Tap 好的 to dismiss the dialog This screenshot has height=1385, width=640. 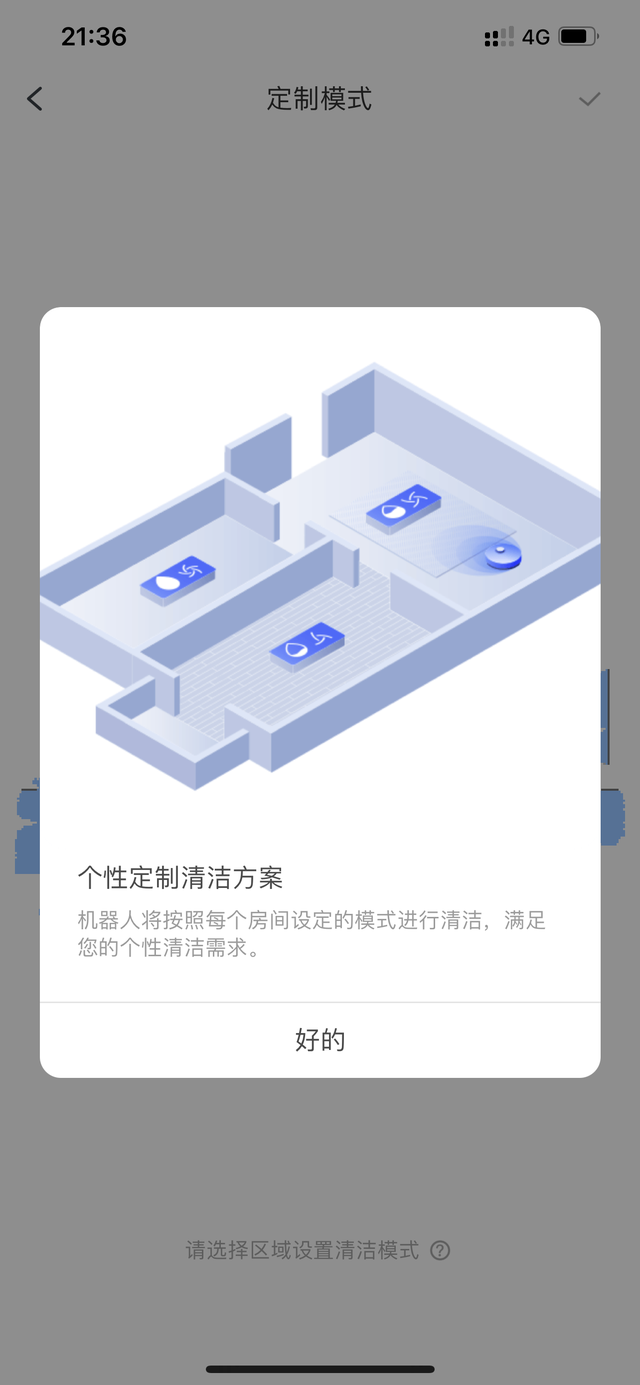click(320, 1040)
